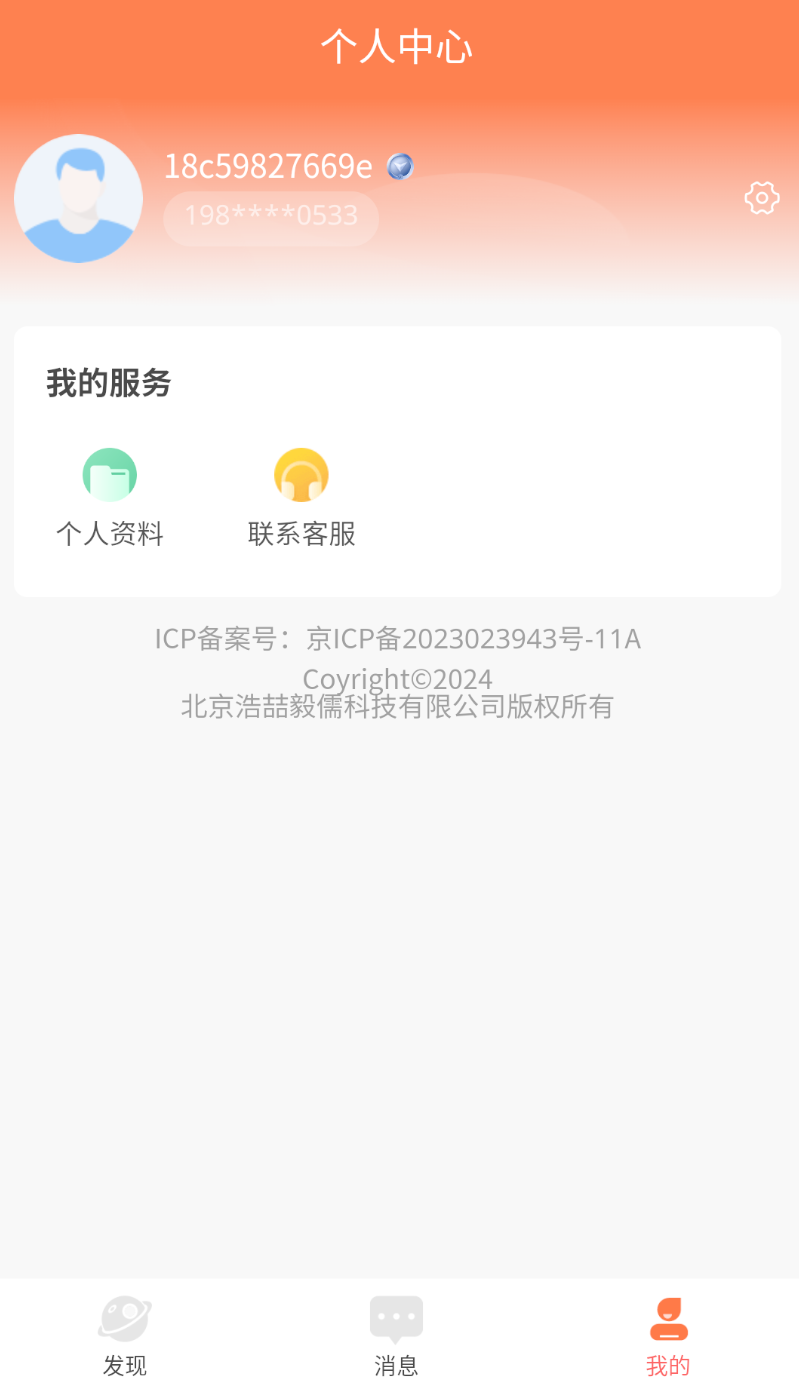This screenshot has height=1381, width=799.
Task: Open the 联系客服 service entry
Action: (301, 495)
